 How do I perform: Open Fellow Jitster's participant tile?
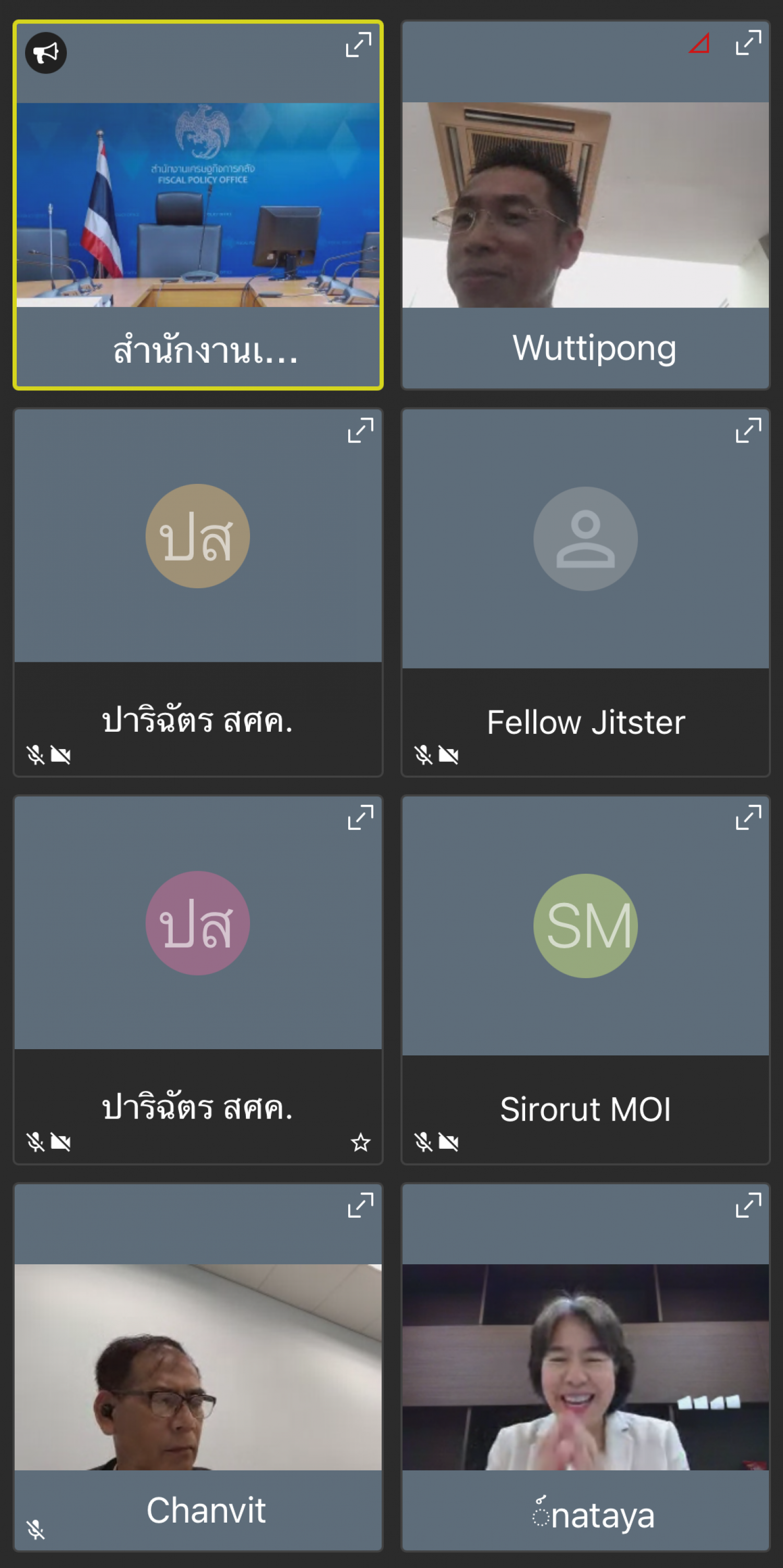click(x=586, y=592)
